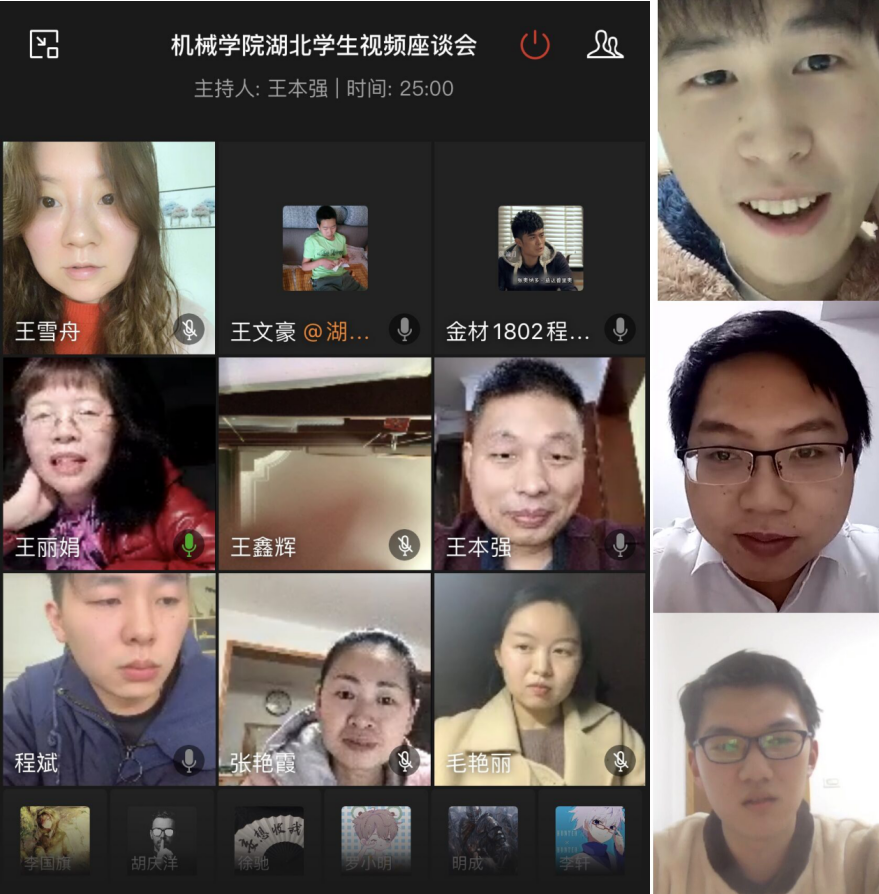
Task: End the call with the power icon
Action: [x=535, y=45]
